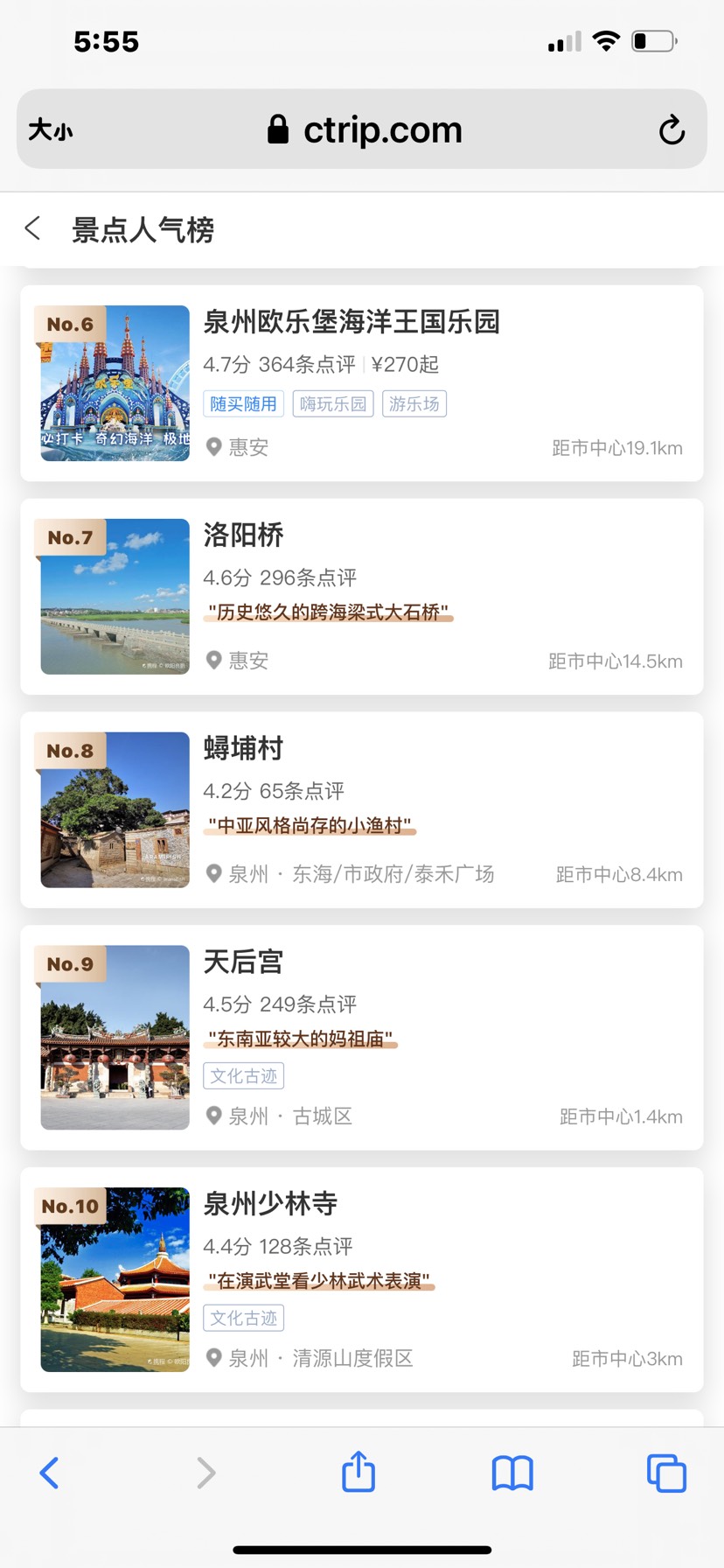Open the 蟳埔村 attraction card
Screen dimensions: 724x1568
(x=362, y=810)
